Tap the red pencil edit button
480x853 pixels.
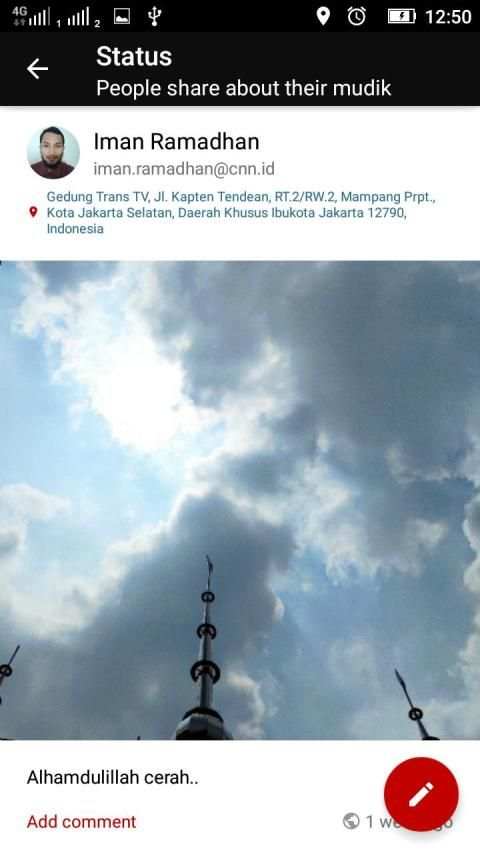(x=421, y=794)
